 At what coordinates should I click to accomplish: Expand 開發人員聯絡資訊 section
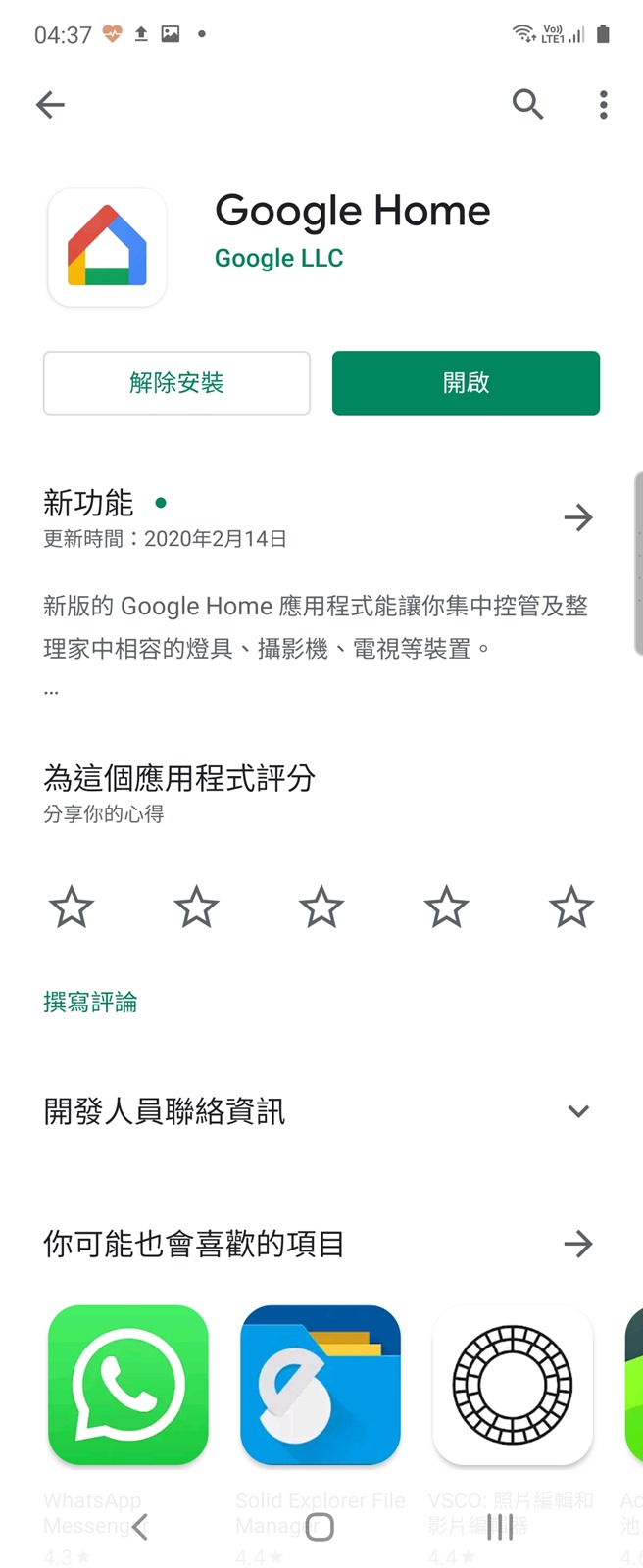[578, 1111]
